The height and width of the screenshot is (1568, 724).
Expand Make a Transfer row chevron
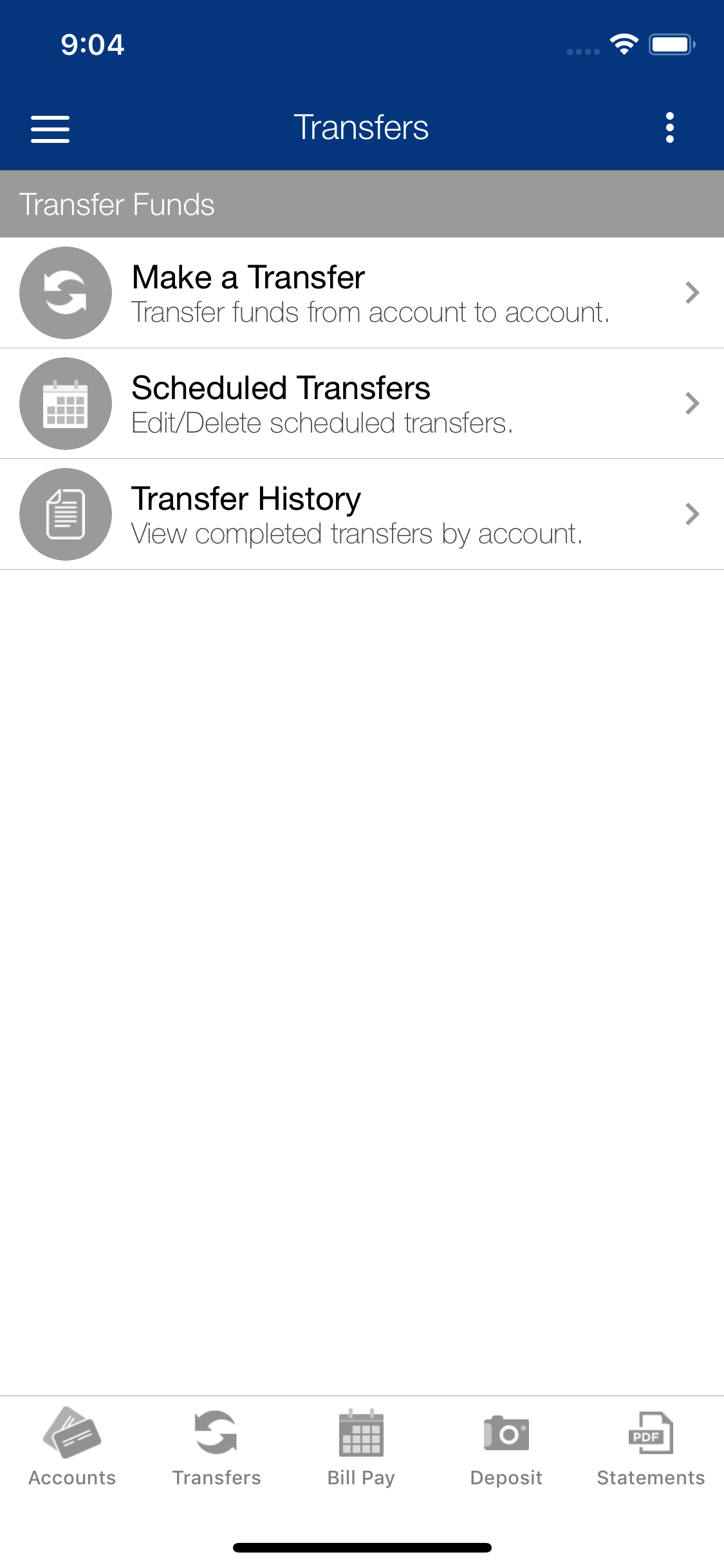point(692,292)
